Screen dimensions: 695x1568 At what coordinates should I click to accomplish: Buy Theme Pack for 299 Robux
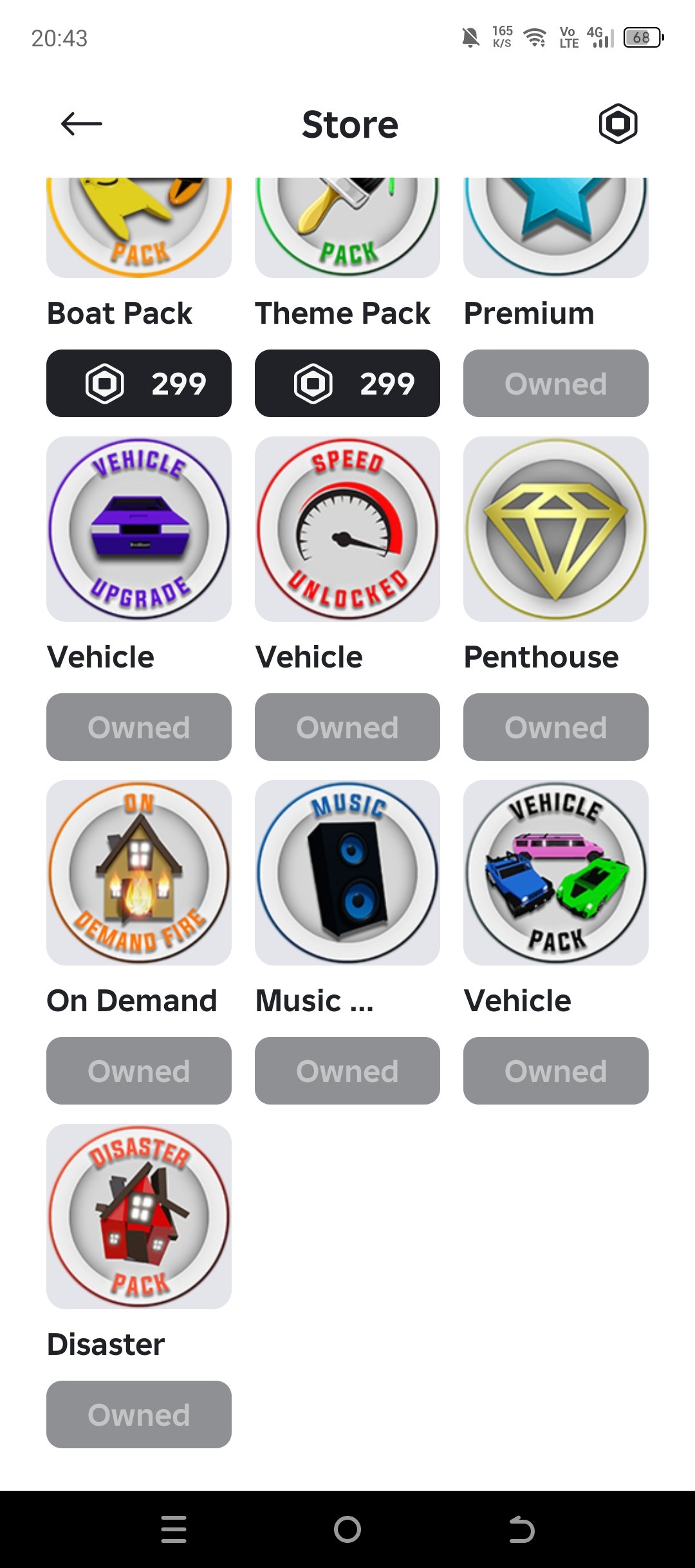click(347, 384)
